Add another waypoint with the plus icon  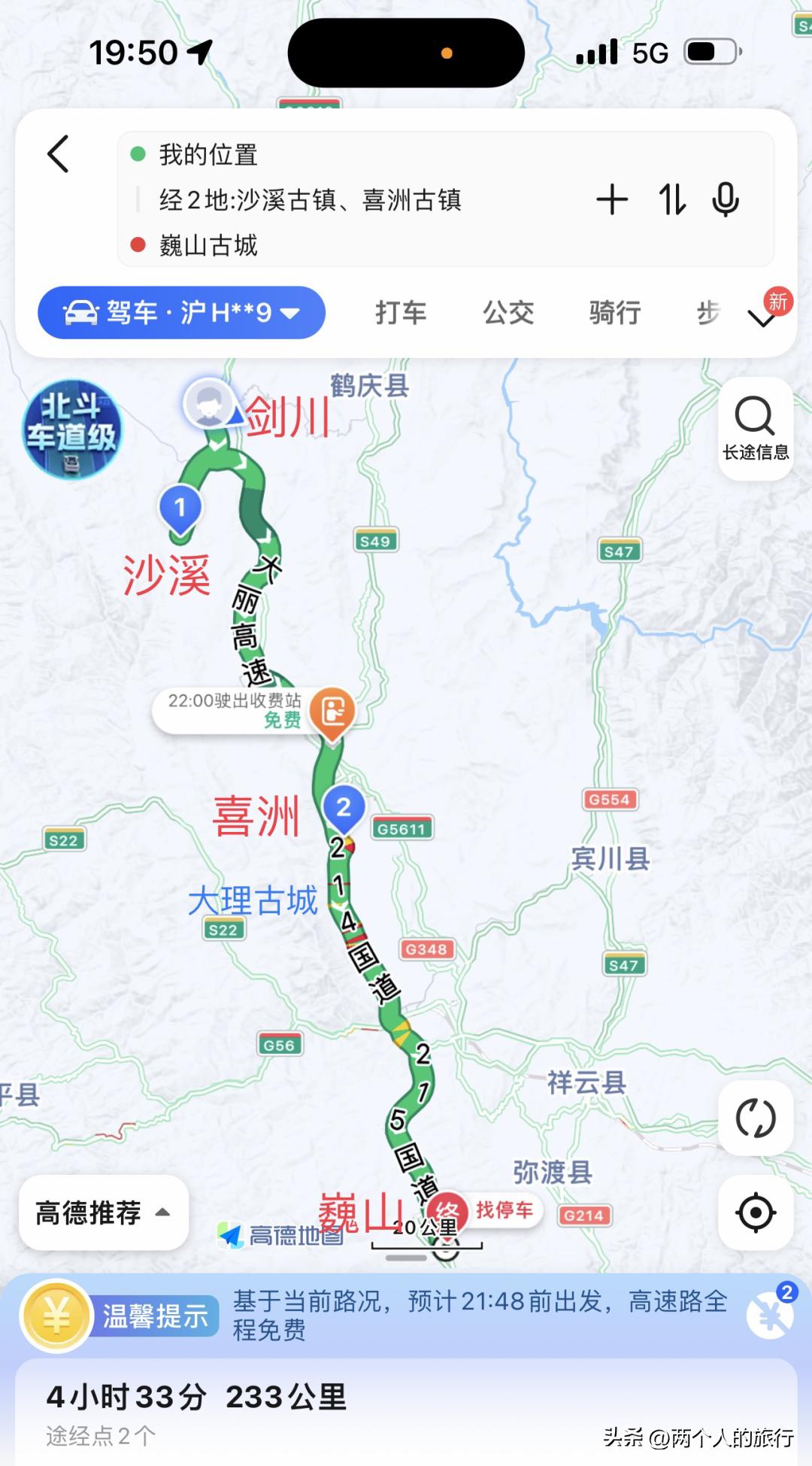[612, 200]
